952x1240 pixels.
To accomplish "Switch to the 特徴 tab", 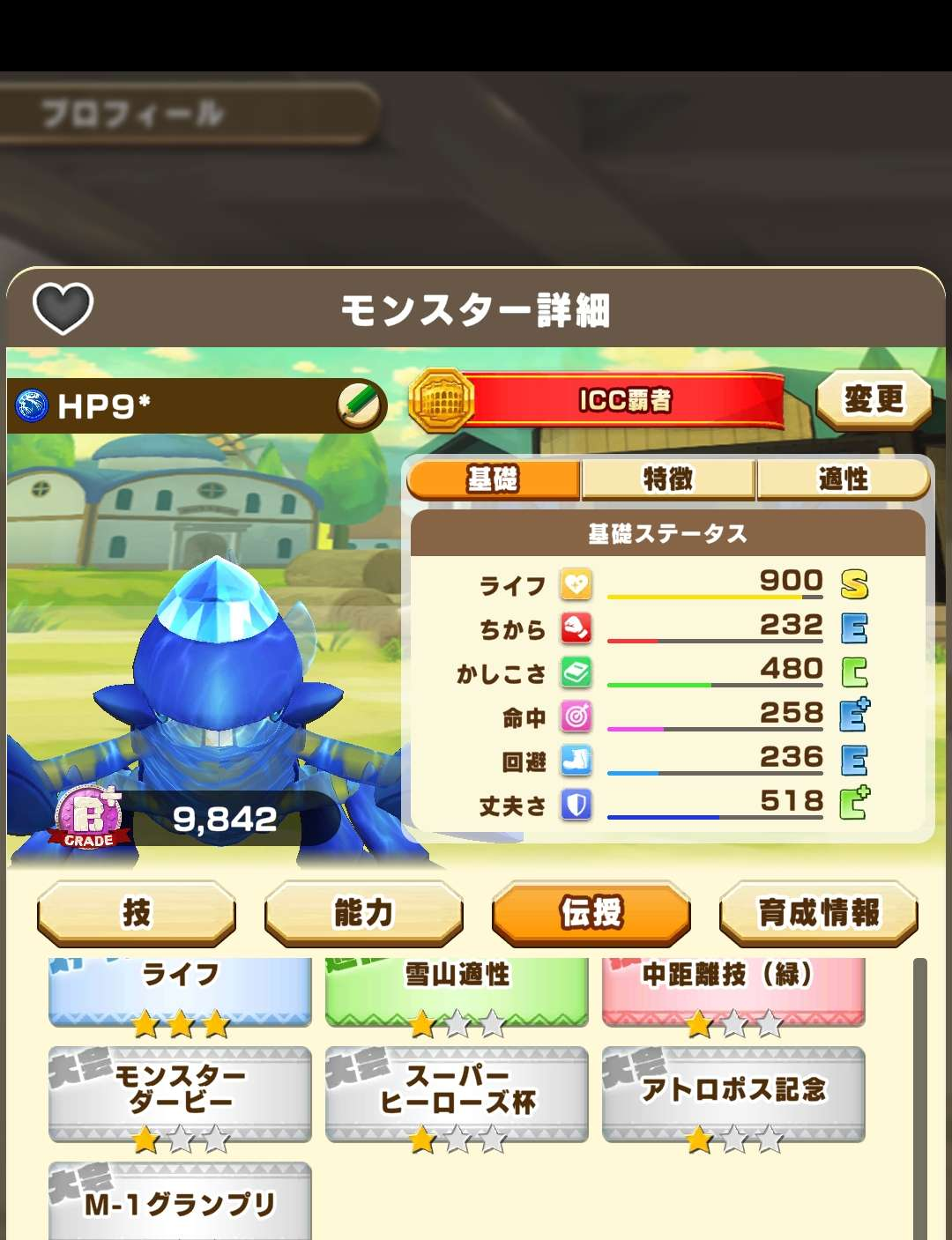I will coord(668,479).
